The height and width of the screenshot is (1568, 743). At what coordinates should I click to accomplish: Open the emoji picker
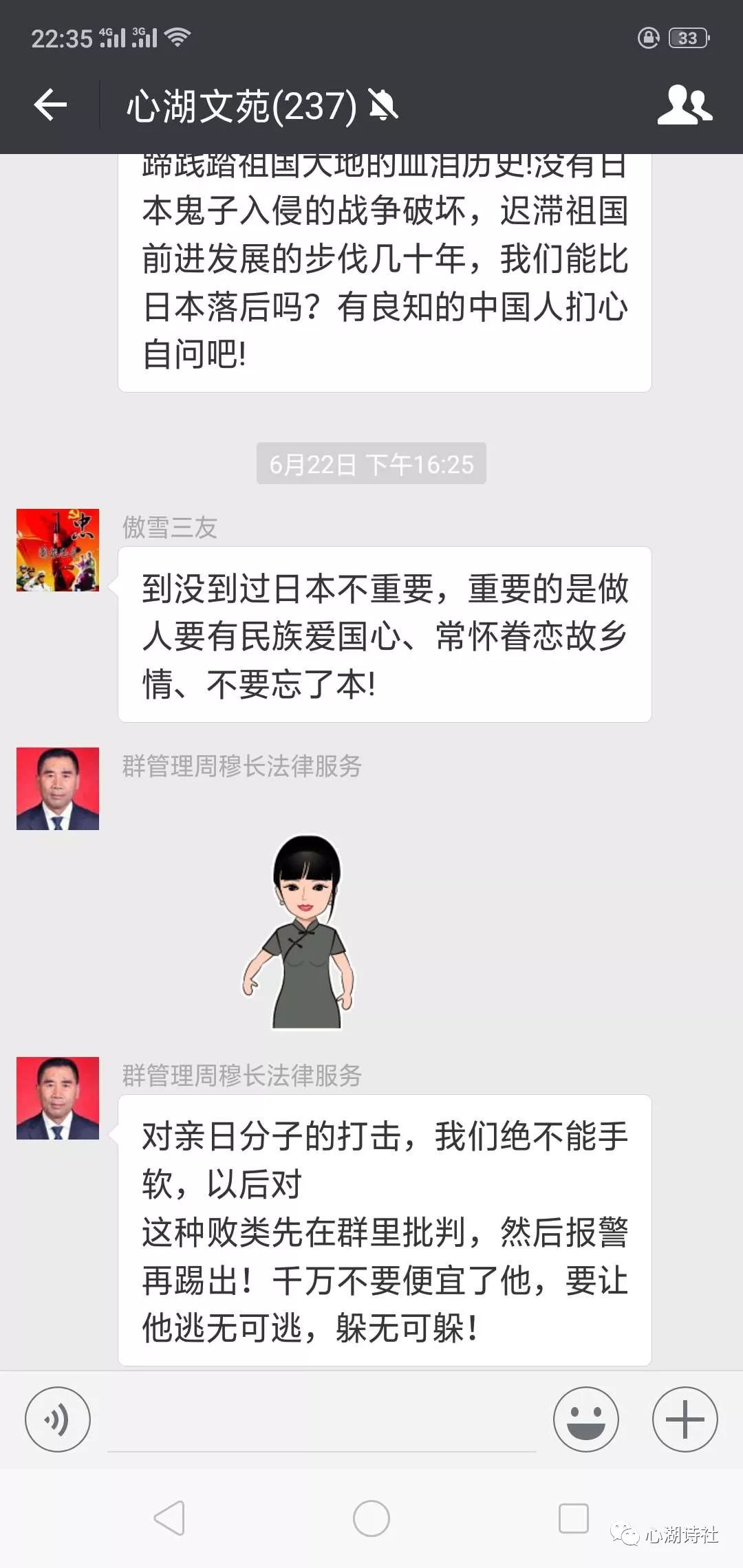[586, 1419]
